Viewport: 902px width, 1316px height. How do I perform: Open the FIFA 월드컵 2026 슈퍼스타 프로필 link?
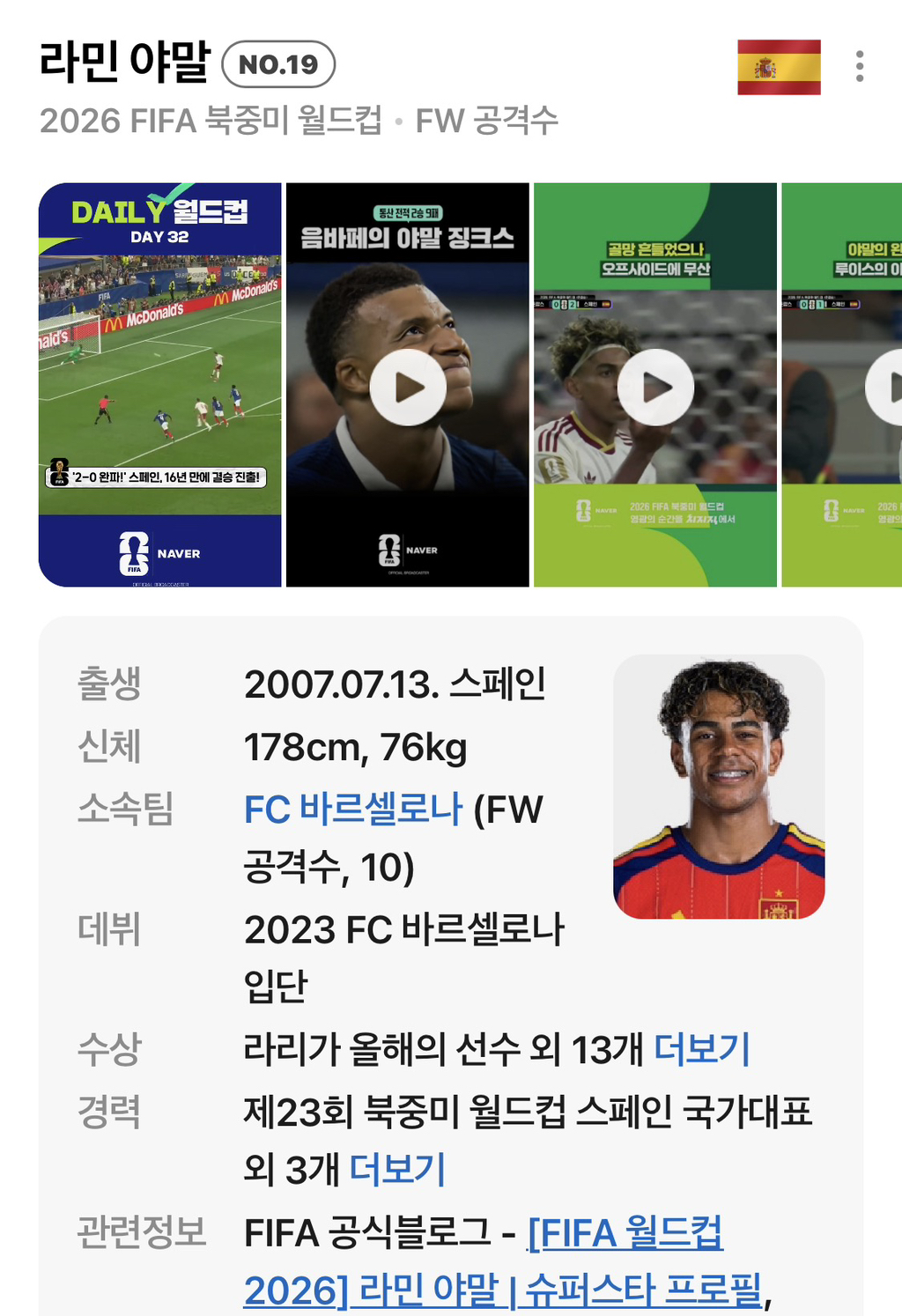(x=503, y=1261)
